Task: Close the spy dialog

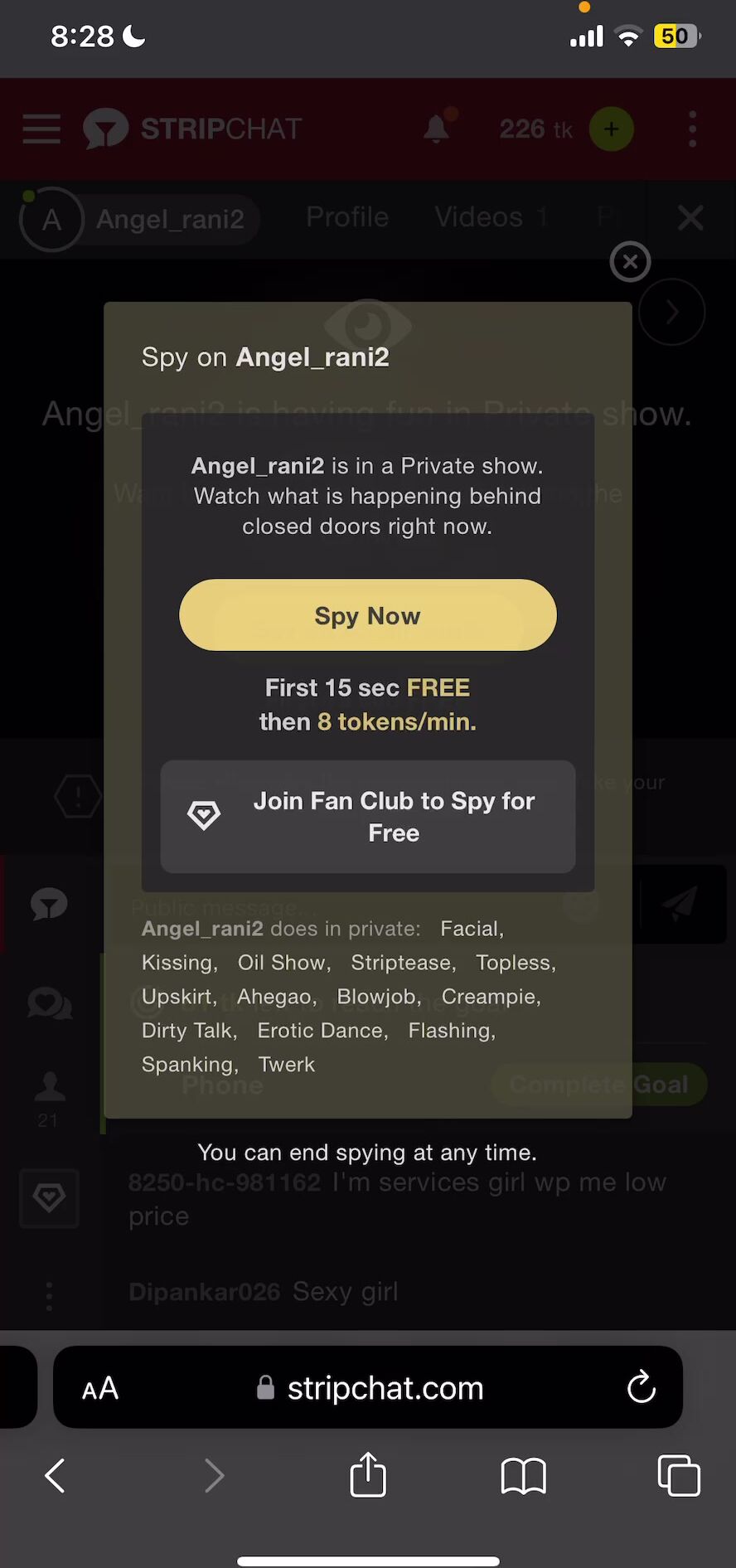Action: tap(630, 262)
